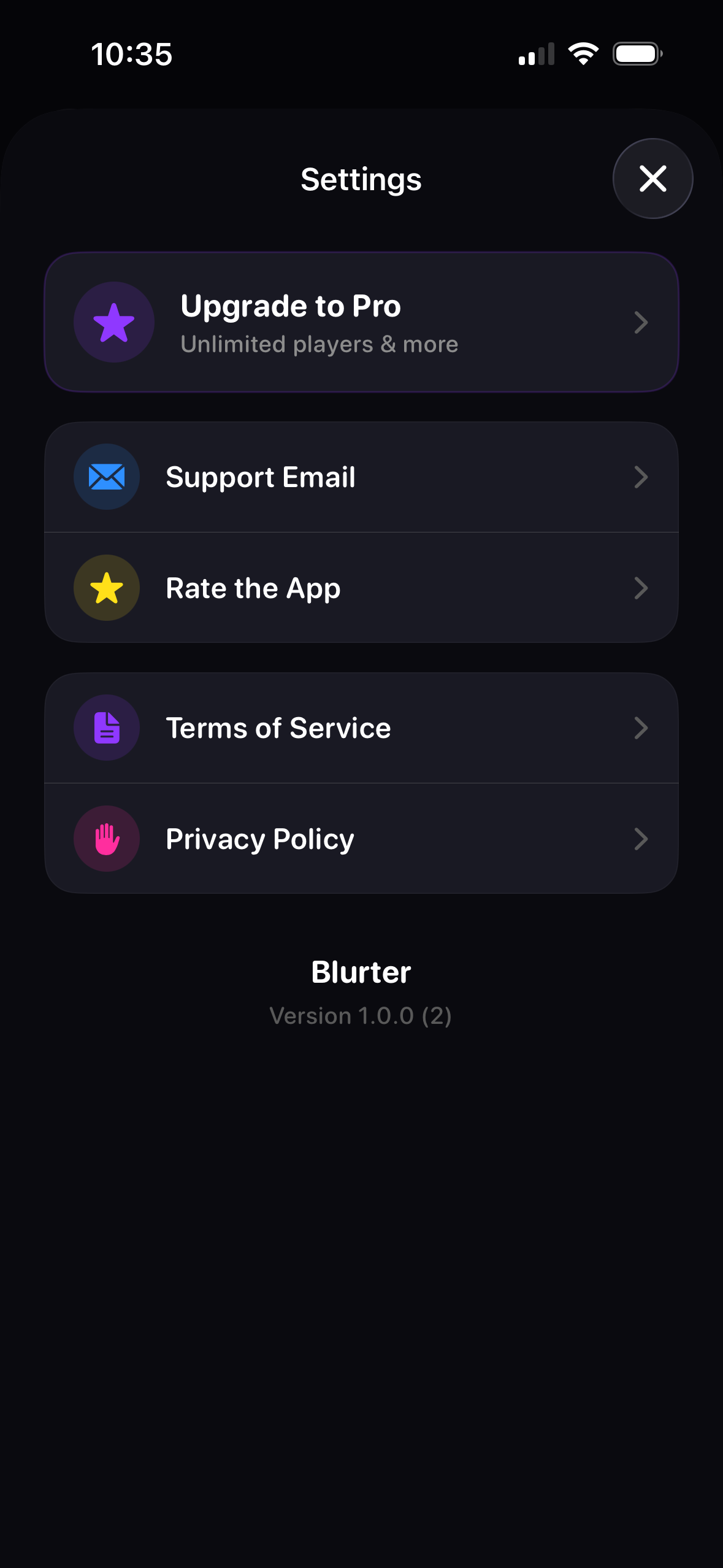The height and width of the screenshot is (1568, 723).
Task: Click the battery status icon
Action: click(x=637, y=54)
